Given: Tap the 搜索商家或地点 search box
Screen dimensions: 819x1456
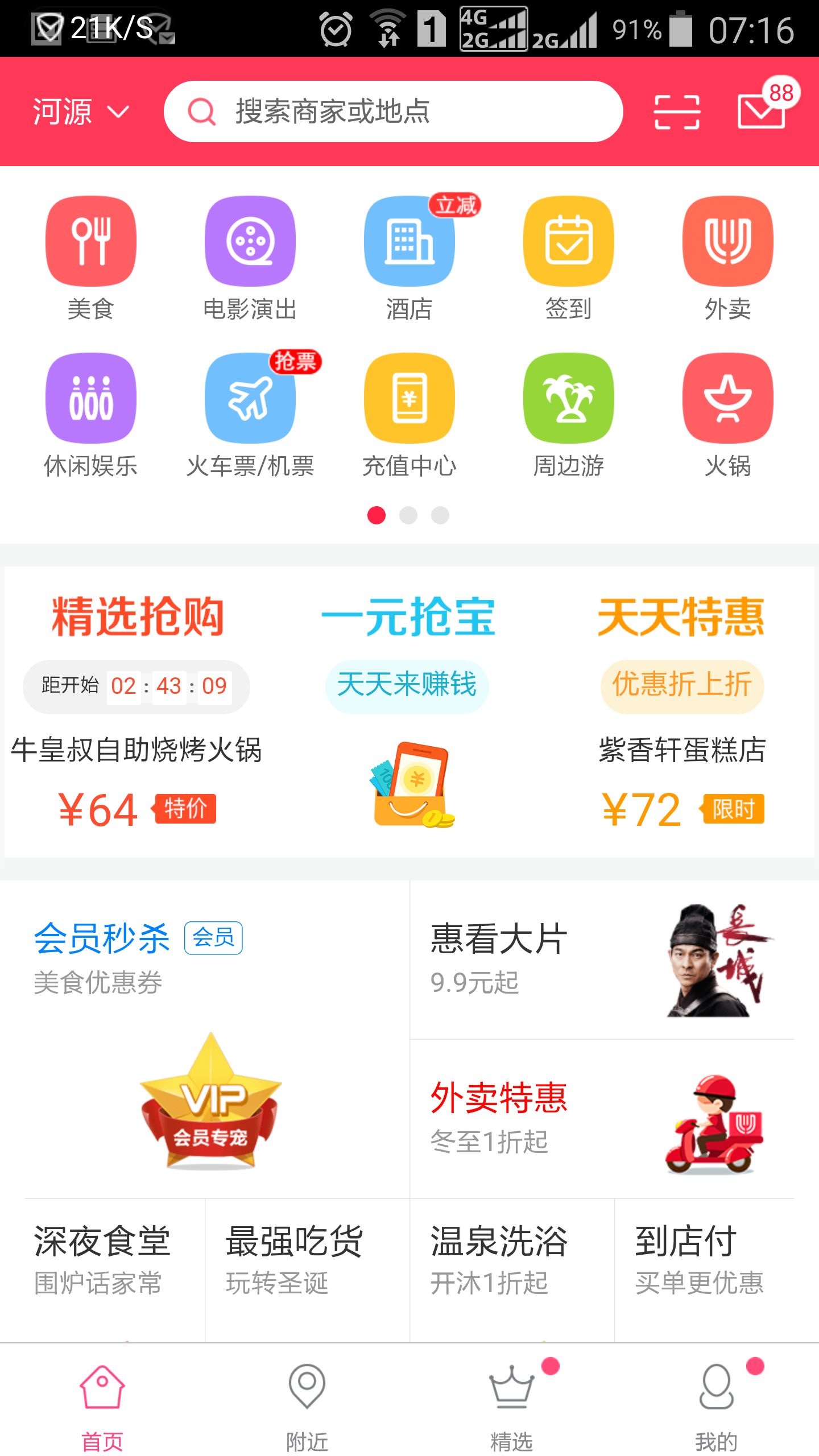Looking at the screenshot, I should tap(392, 111).
